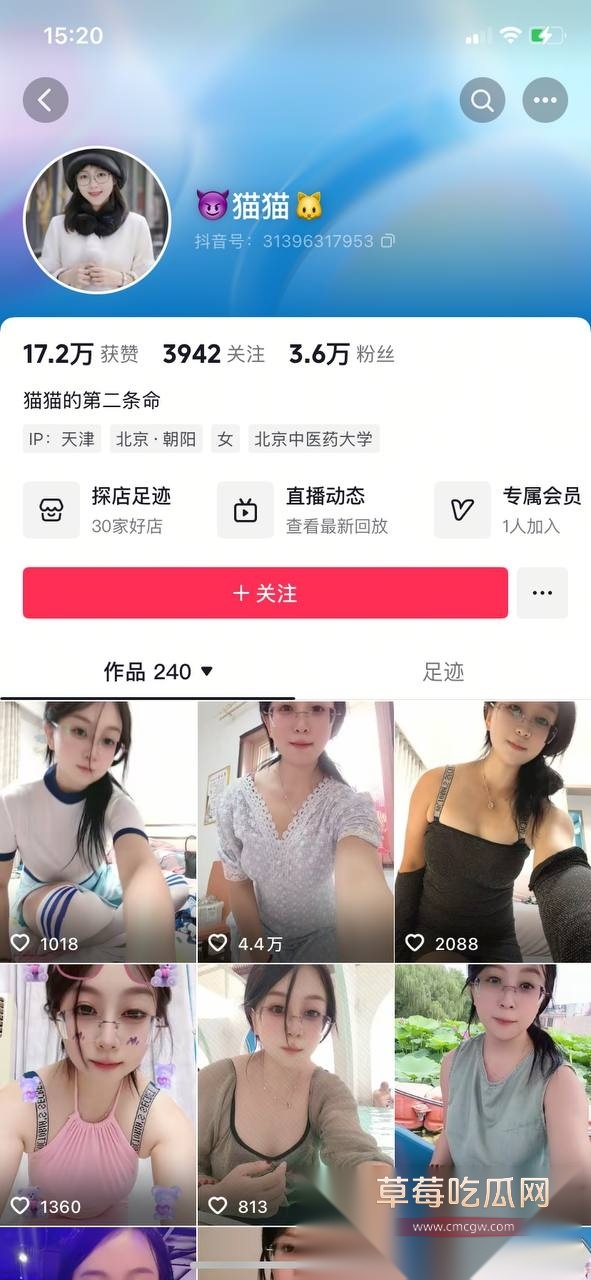Open search on this profile

482,100
